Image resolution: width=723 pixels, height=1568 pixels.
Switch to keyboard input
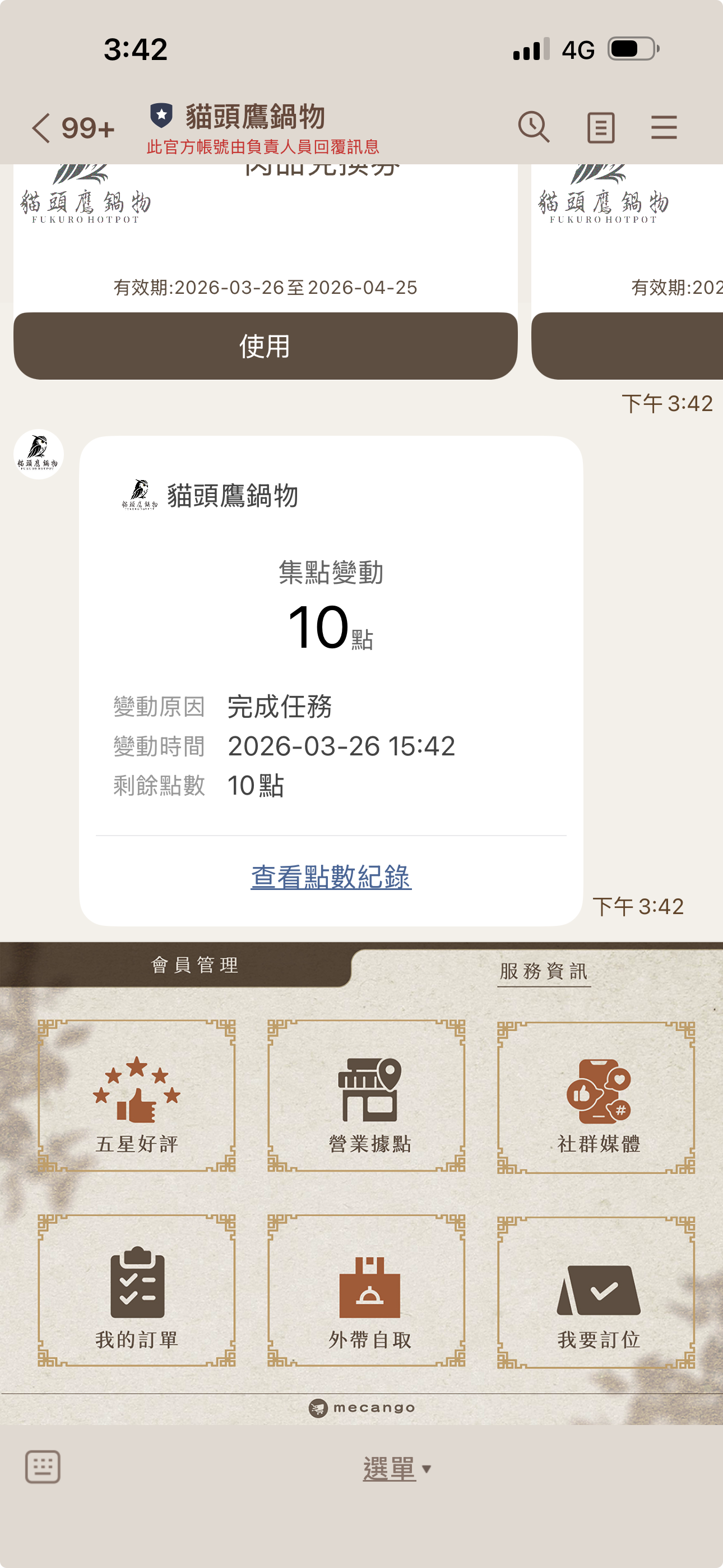point(43,1467)
